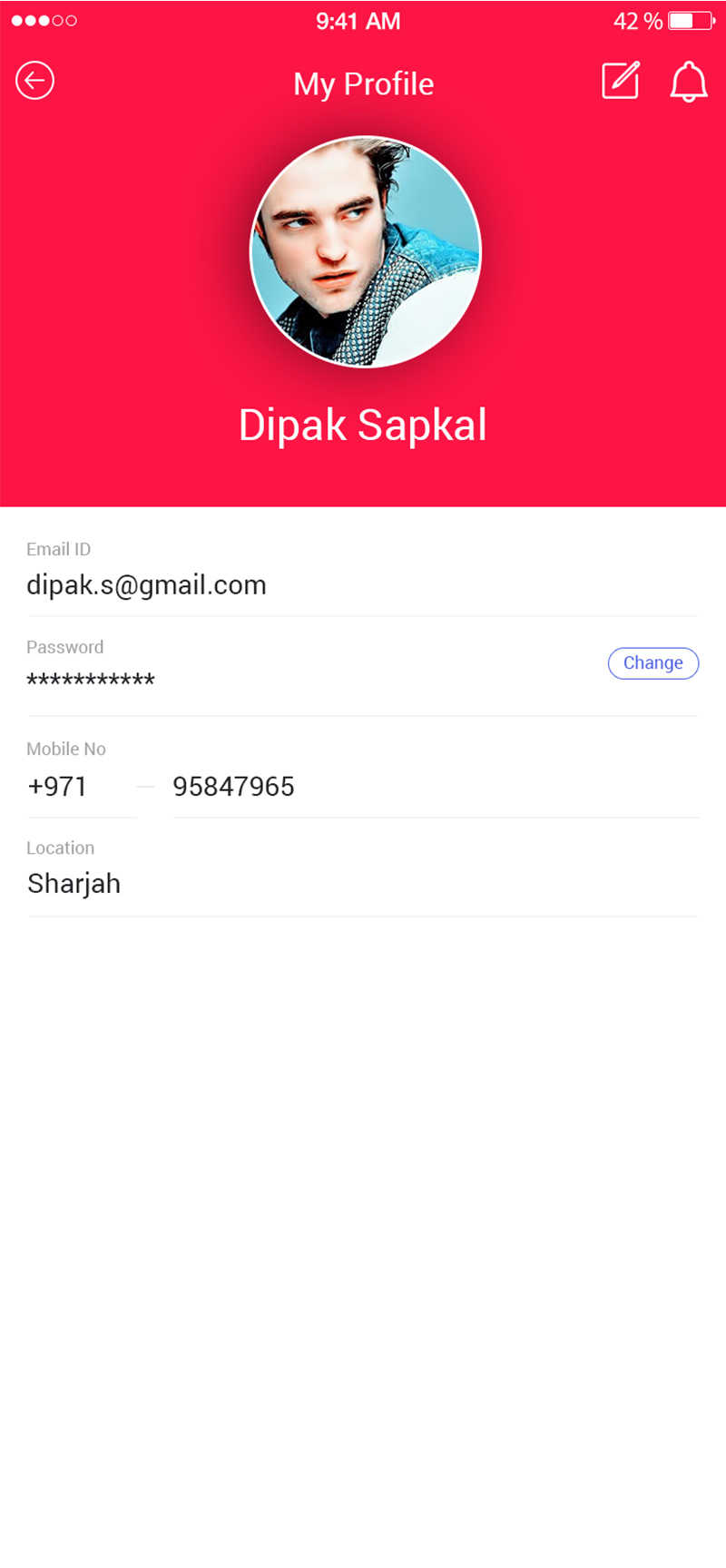The width and height of the screenshot is (726, 1568).
Task: Tap the +971 country code field
Action: [x=82, y=787]
